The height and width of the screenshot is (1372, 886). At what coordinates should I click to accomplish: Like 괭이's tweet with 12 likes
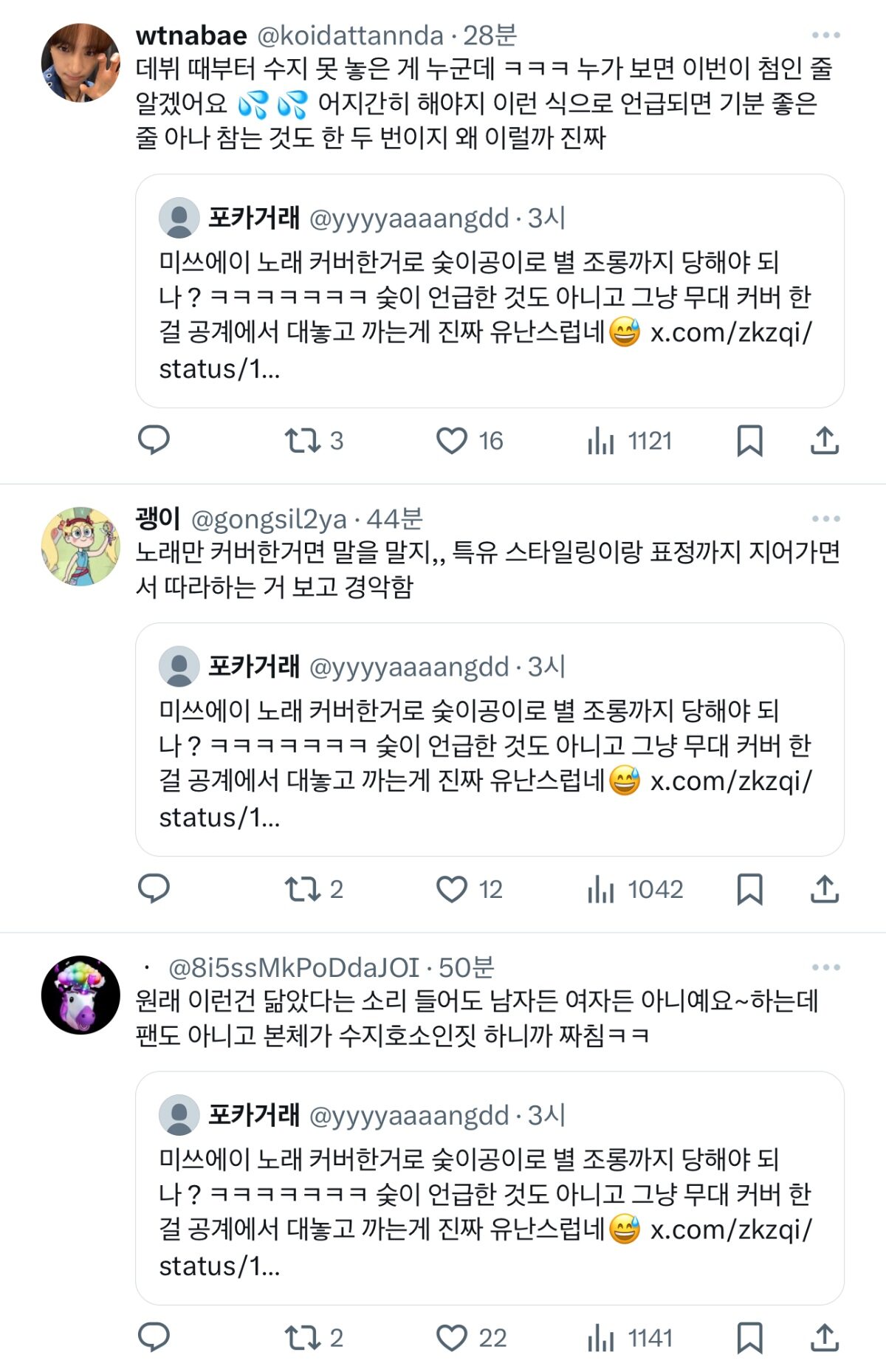coord(452,889)
